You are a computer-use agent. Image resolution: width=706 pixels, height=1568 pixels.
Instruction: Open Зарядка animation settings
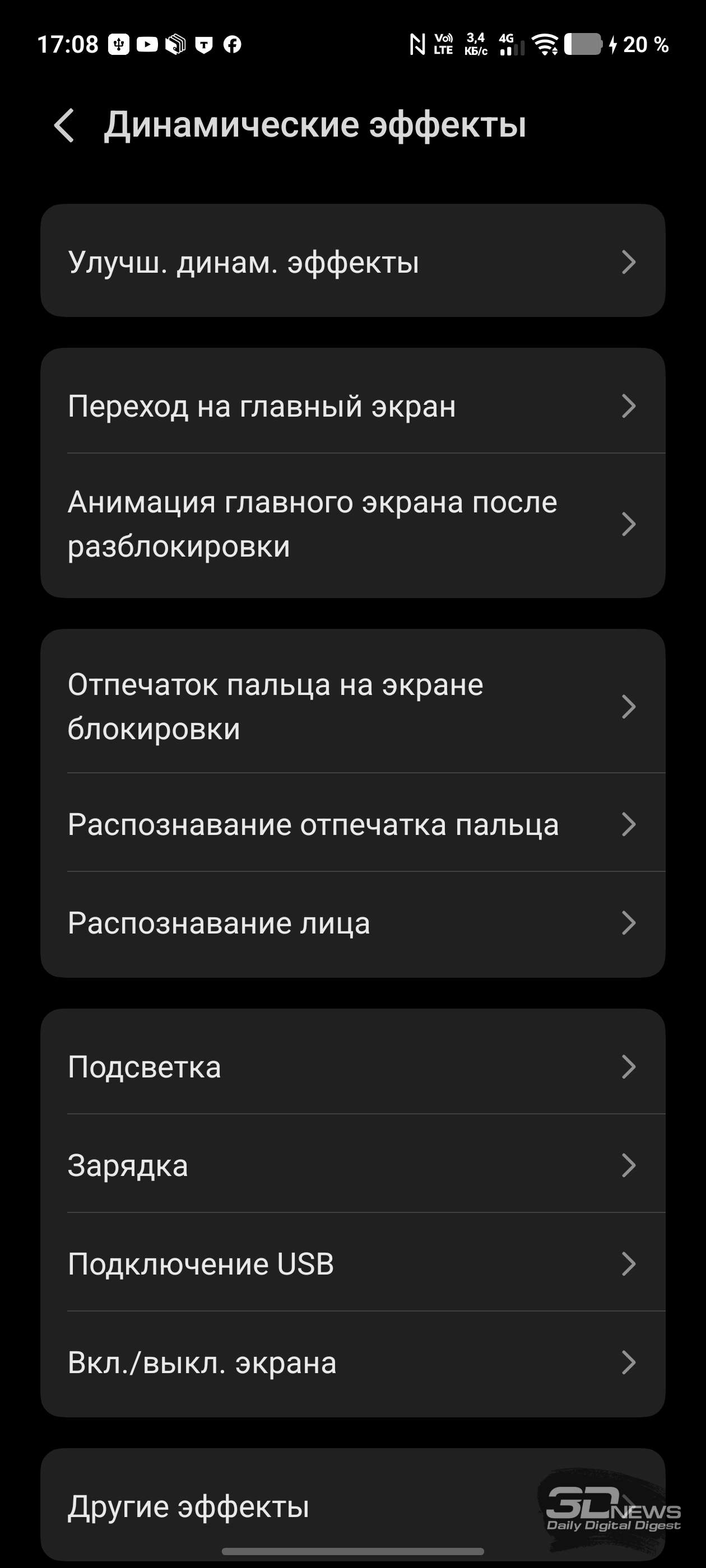coord(352,1165)
